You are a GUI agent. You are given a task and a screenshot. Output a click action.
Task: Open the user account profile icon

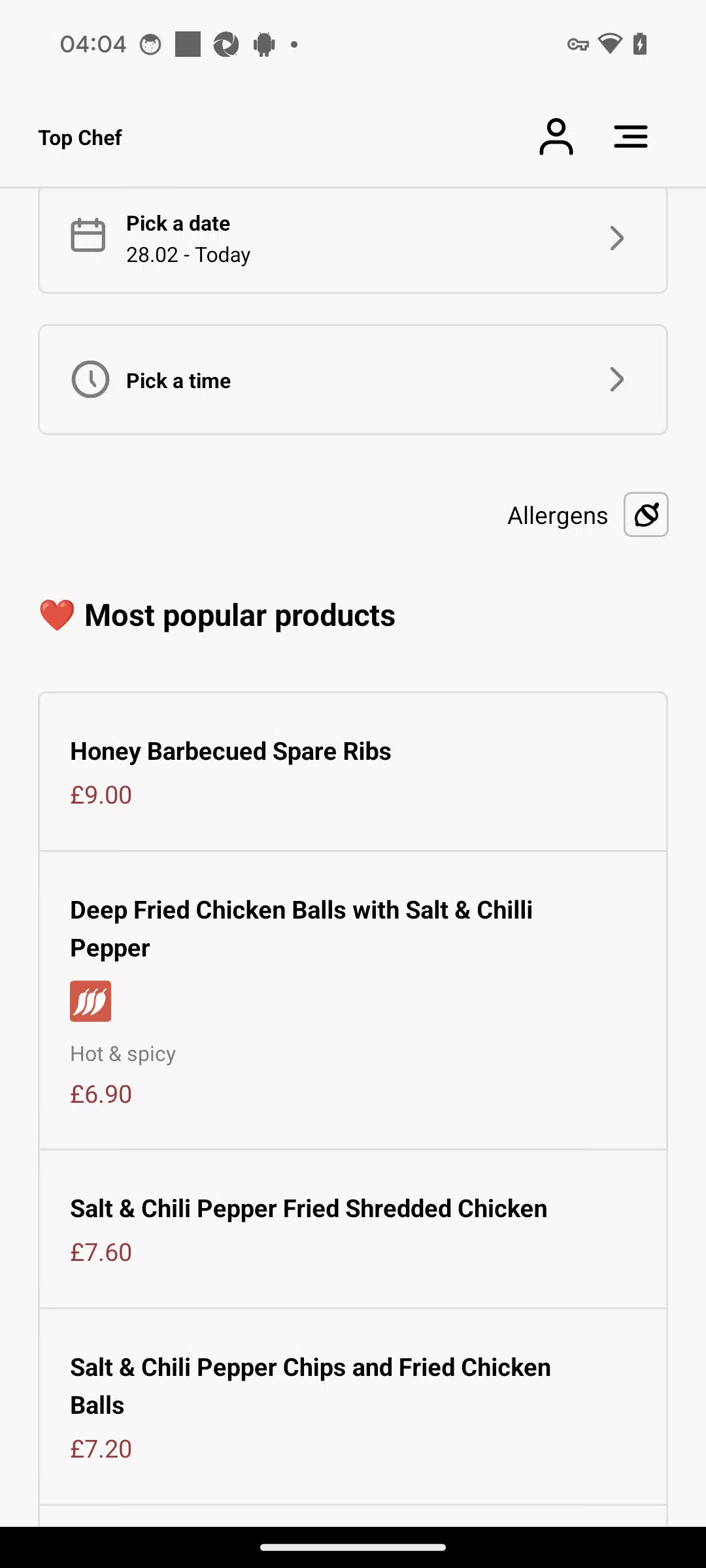coord(556,137)
